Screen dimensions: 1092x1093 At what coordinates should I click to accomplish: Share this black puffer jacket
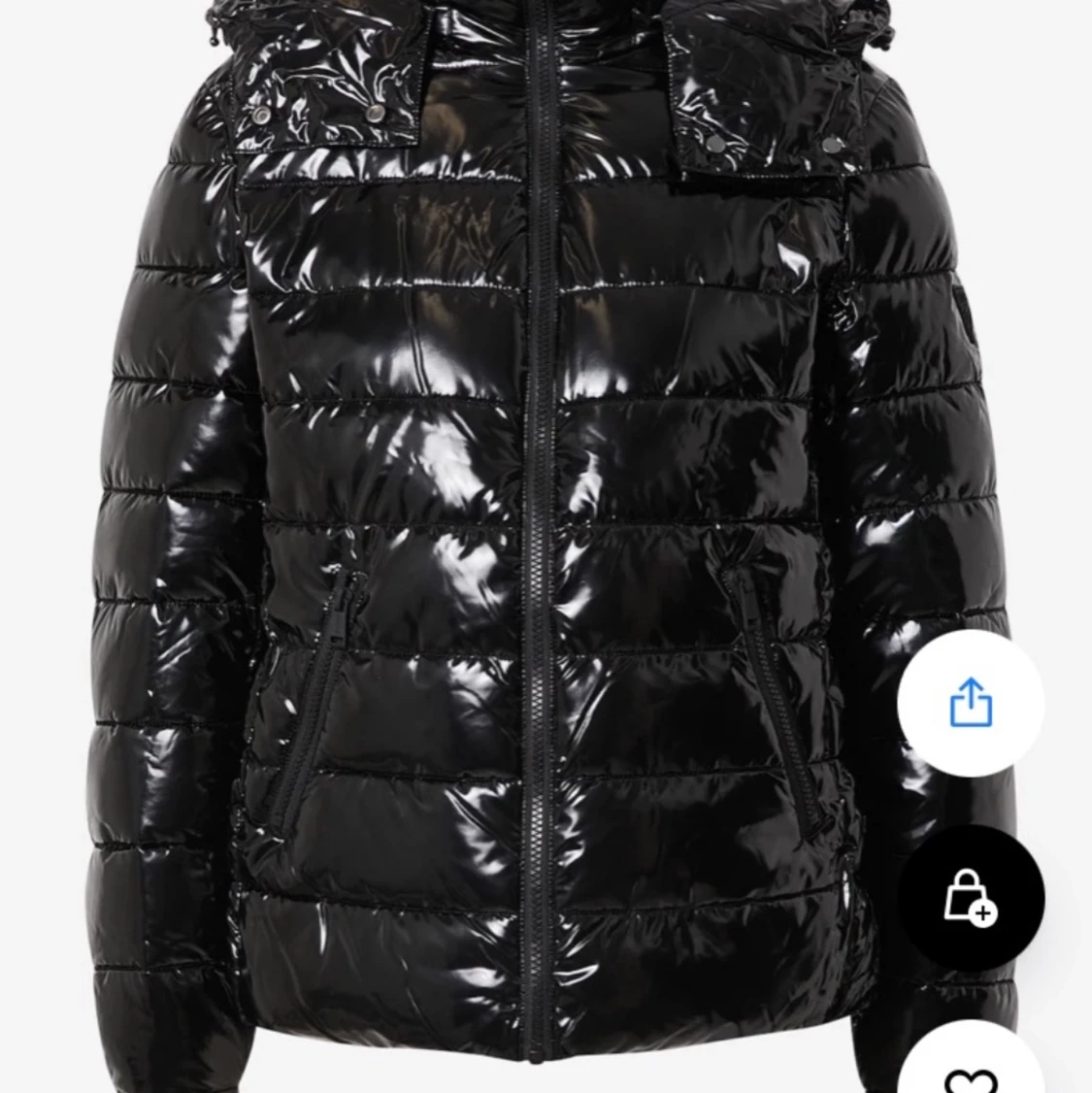[x=970, y=702]
